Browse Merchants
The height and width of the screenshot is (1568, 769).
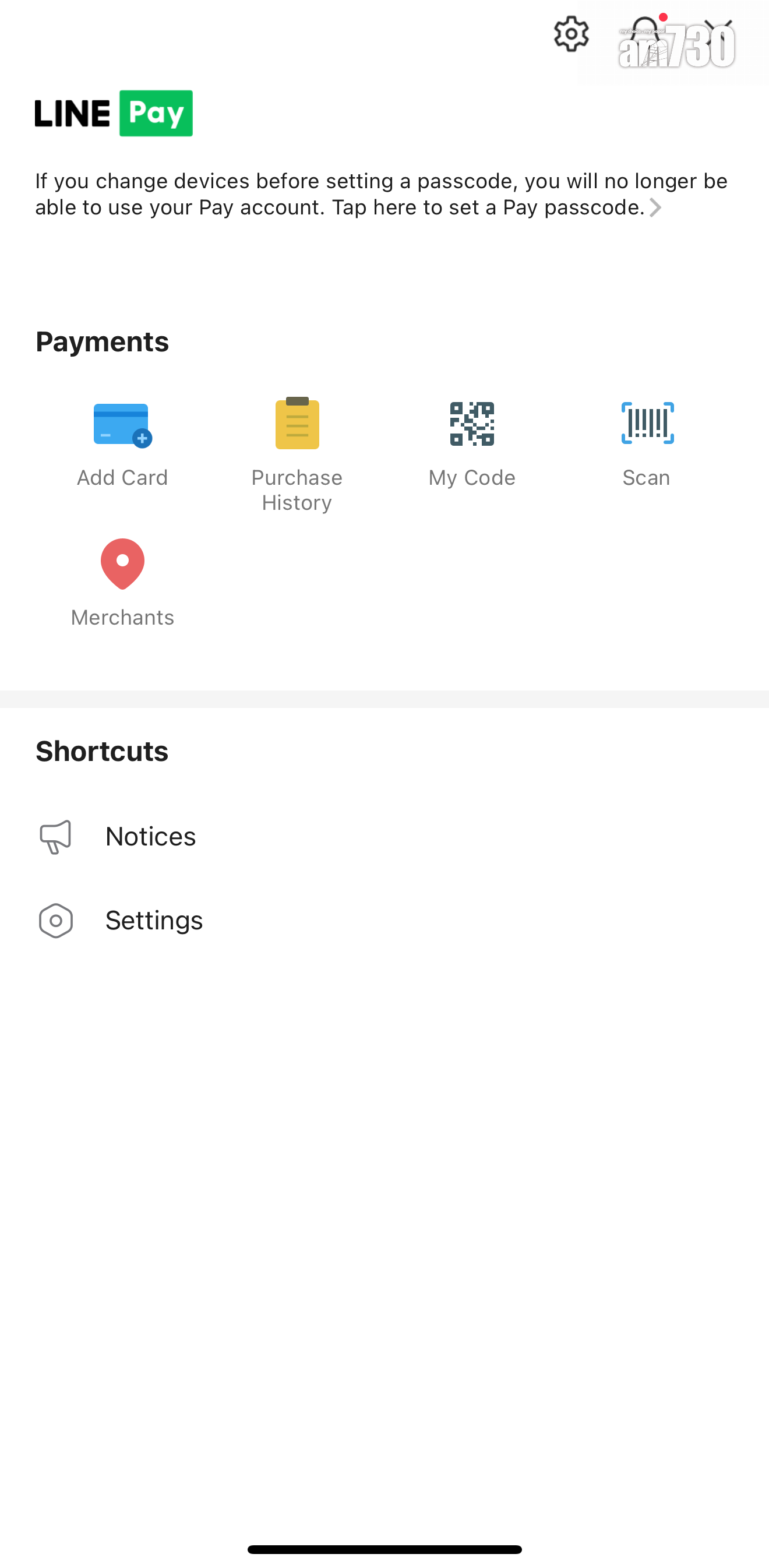pos(122,583)
